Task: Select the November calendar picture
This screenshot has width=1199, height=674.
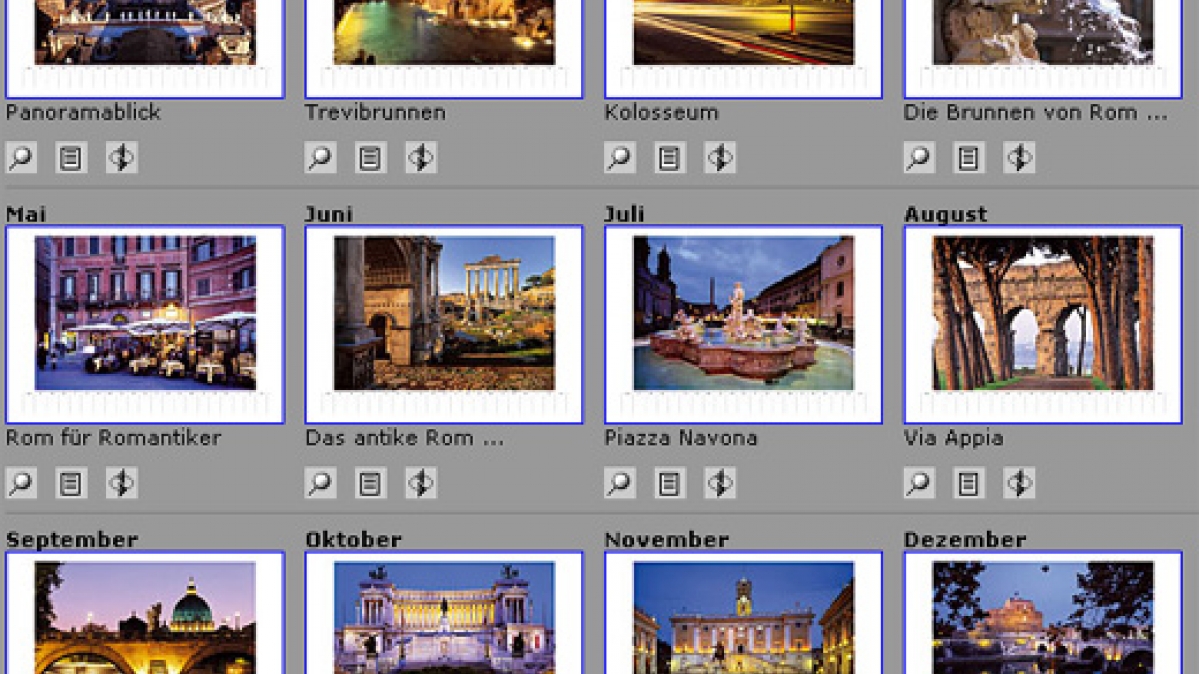Action: pos(743,616)
